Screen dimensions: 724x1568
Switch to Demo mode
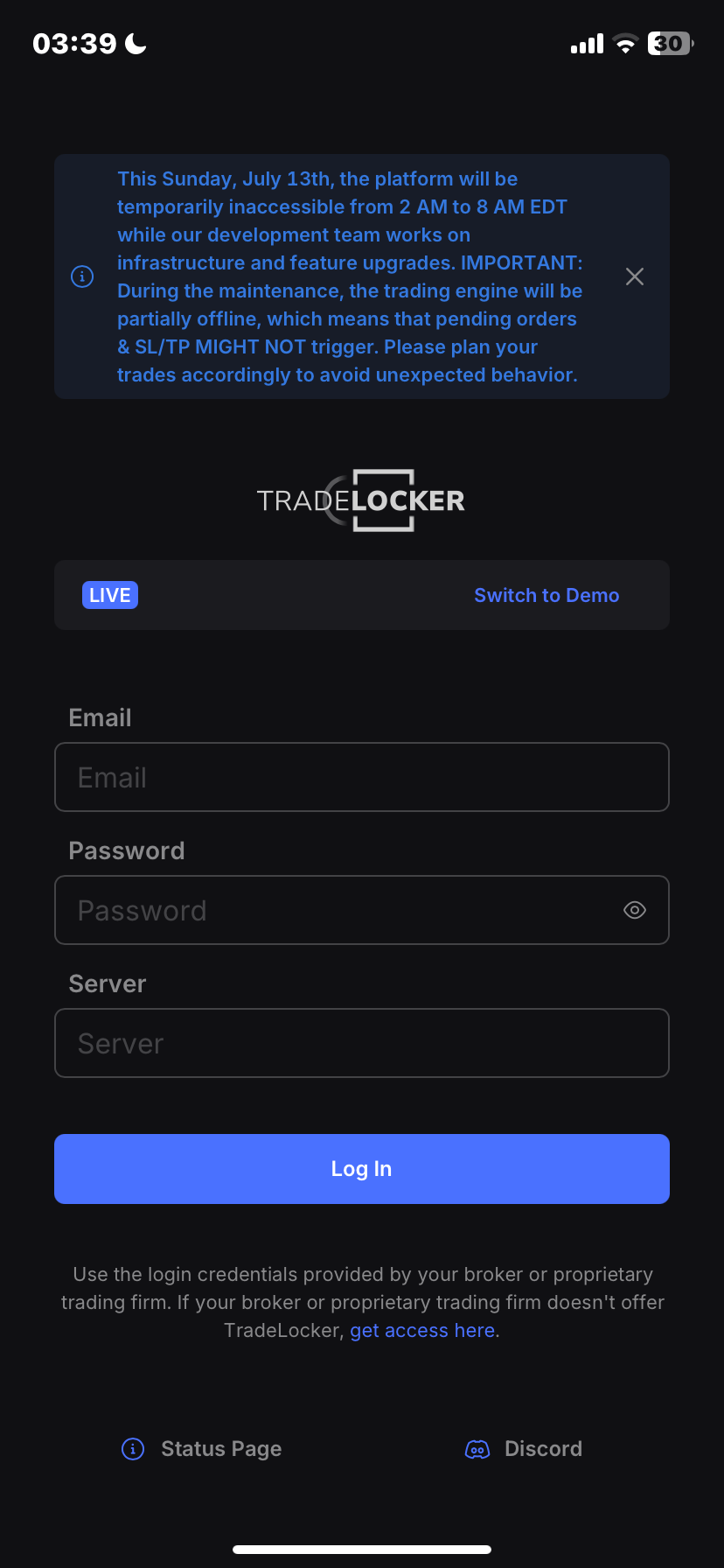[546, 595]
